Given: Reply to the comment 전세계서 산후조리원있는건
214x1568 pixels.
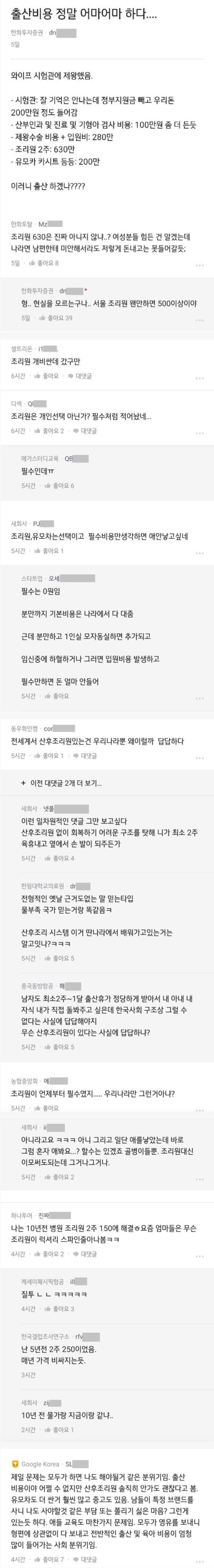Looking at the screenshot, I should tap(85, 756).
